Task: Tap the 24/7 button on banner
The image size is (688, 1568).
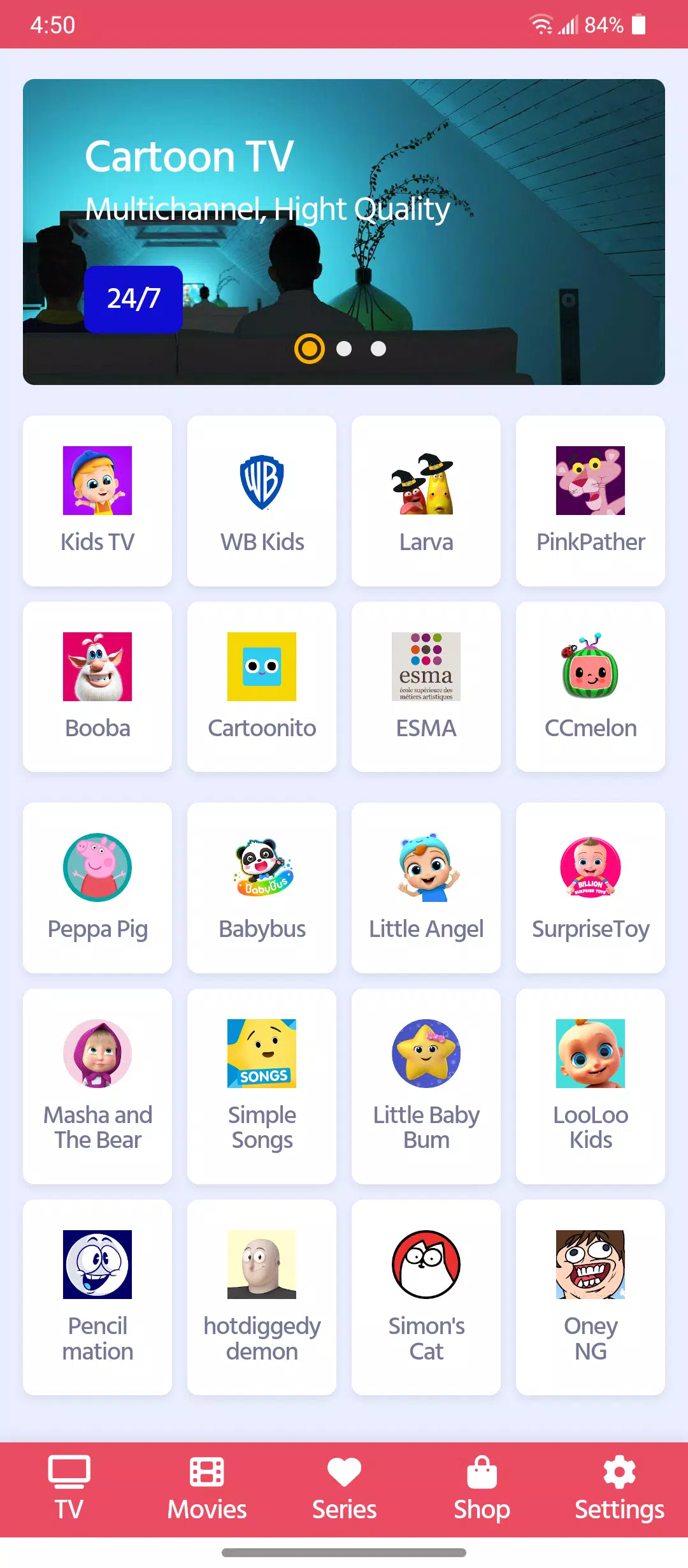Action: (134, 299)
